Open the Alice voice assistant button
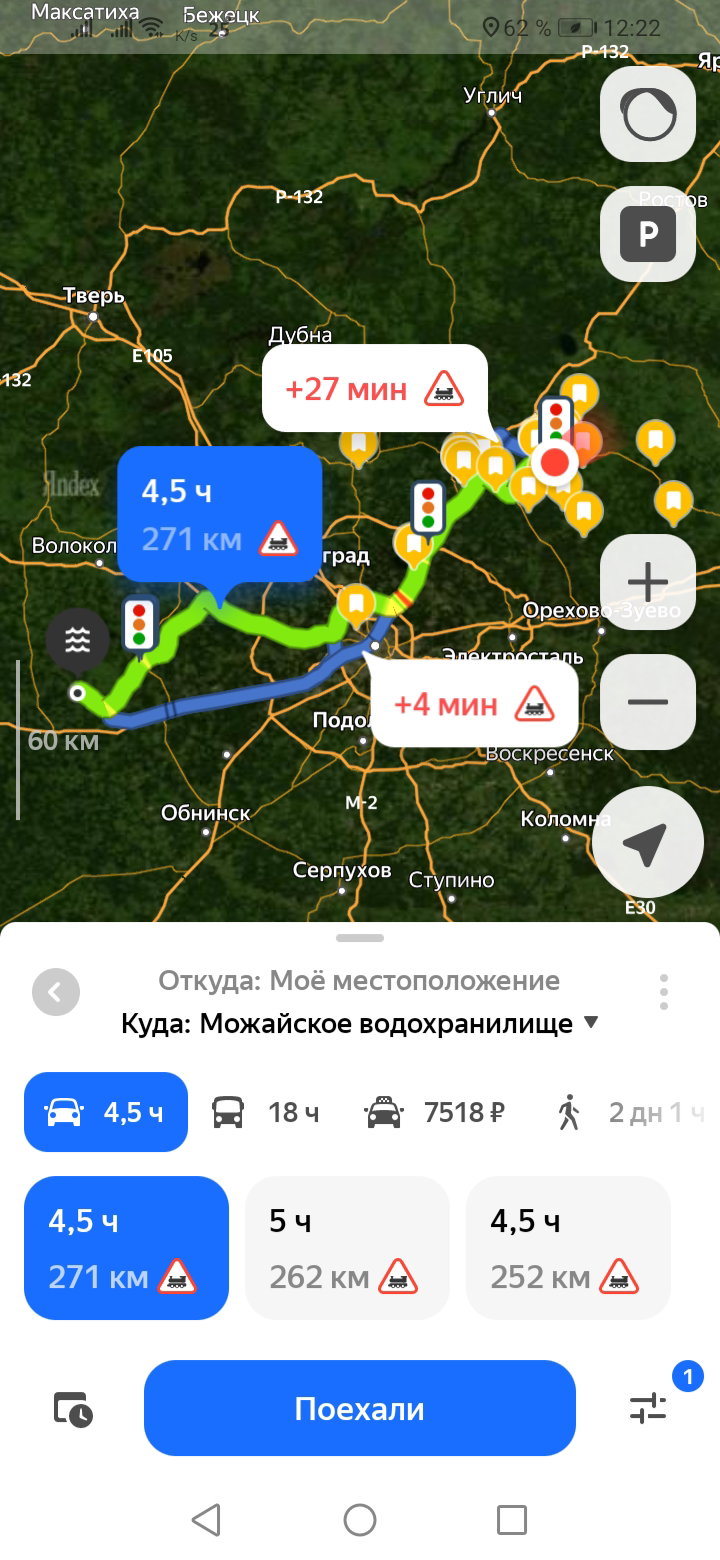The width and height of the screenshot is (720, 1560). click(x=648, y=114)
